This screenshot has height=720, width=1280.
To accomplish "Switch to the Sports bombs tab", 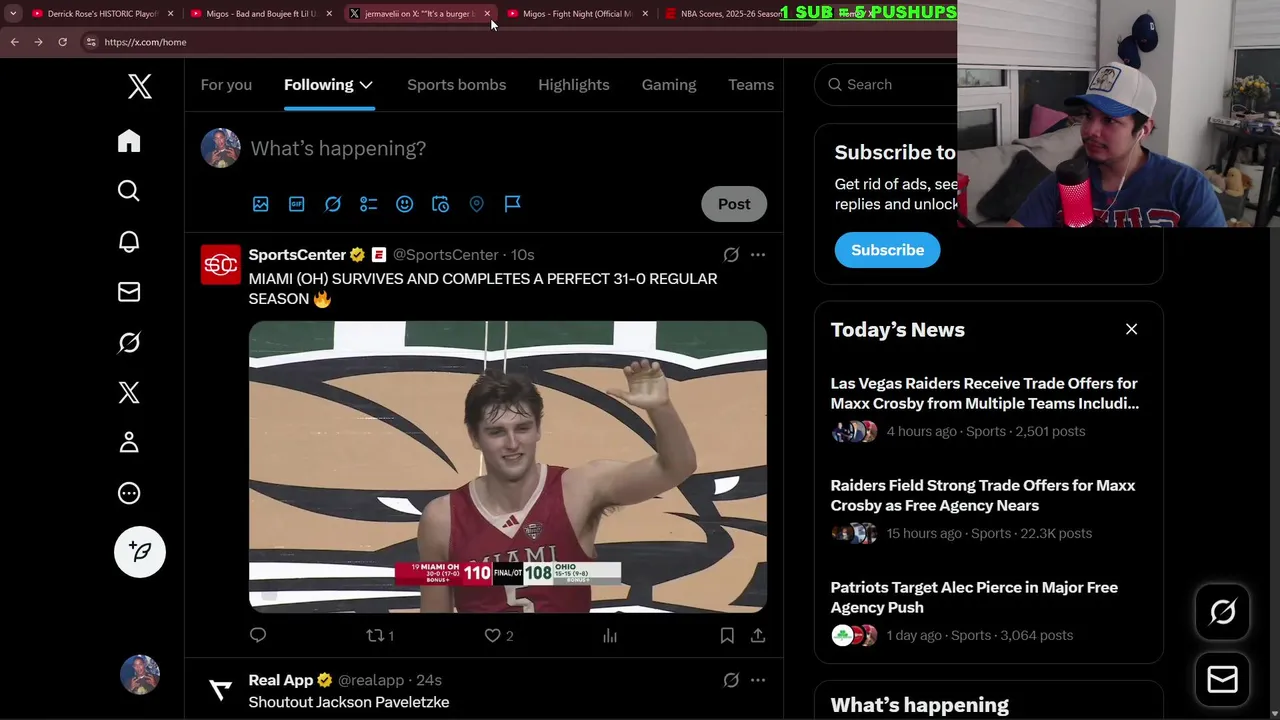I will 456,85.
